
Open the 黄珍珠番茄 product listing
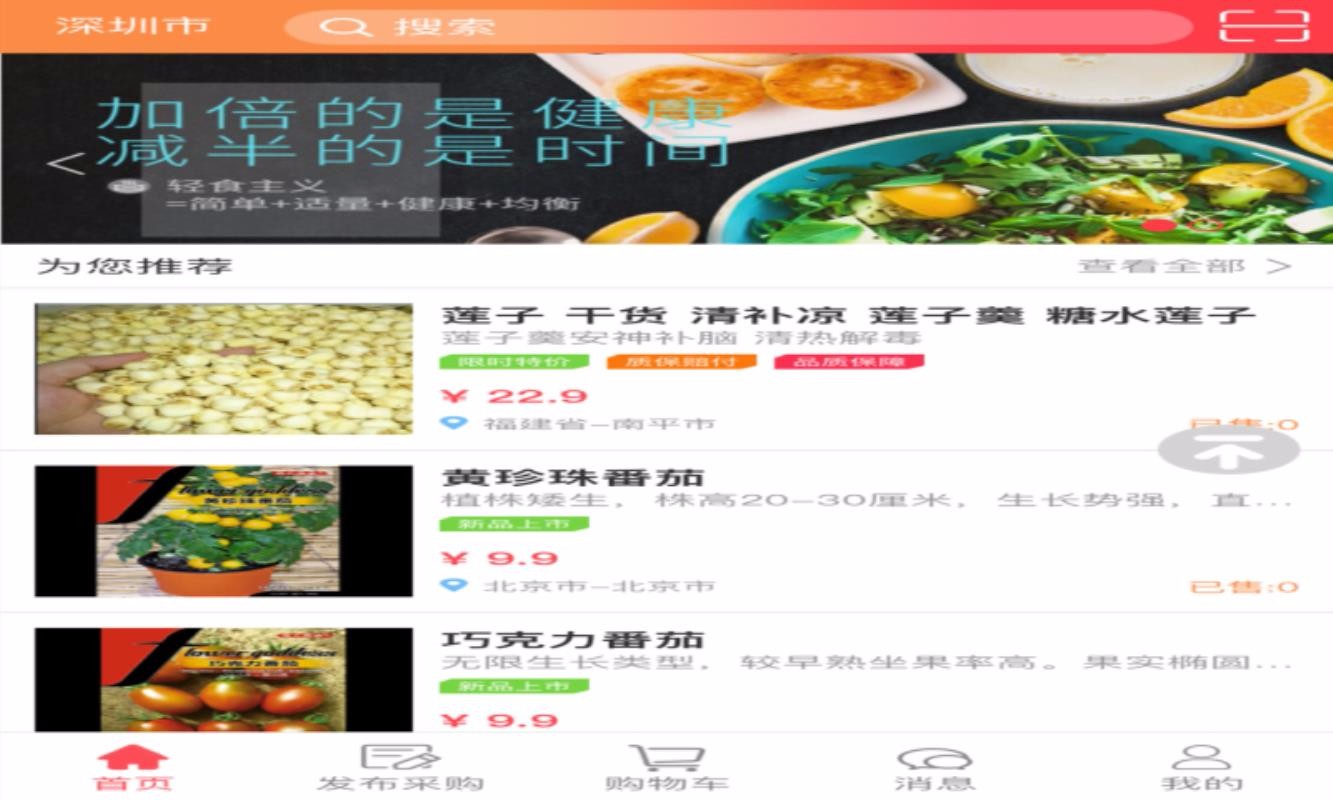point(573,478)
